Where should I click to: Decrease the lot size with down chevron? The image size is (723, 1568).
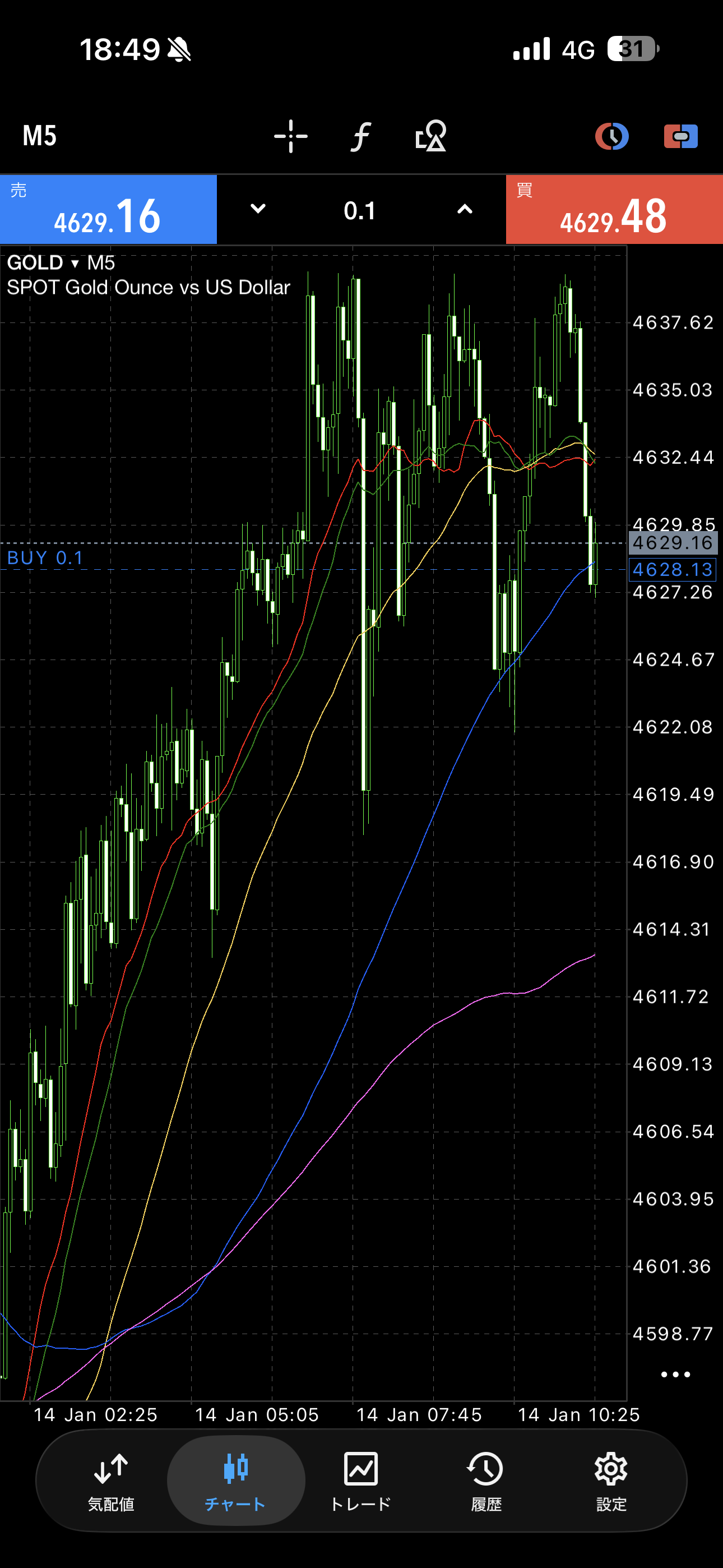(258, 209)
